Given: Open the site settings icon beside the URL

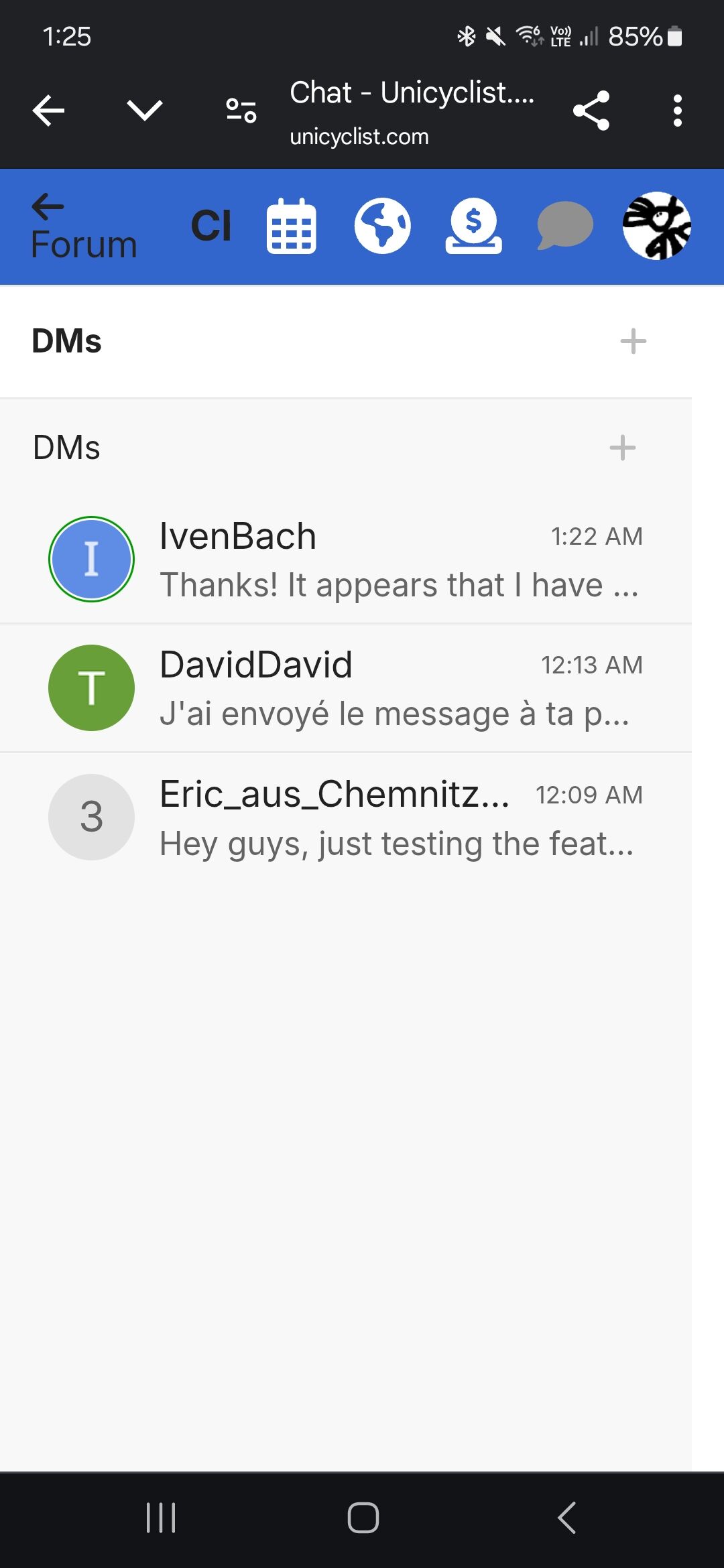Looking at the screenshot, I should point(241,111).
